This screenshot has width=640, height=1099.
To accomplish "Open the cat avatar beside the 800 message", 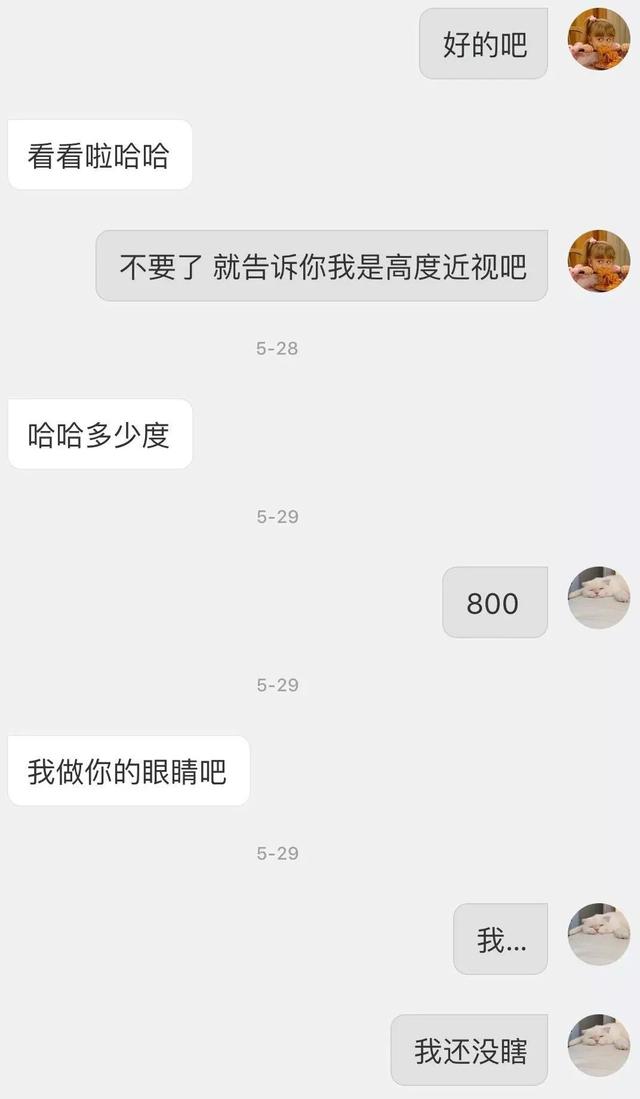I will coord(599,597).
